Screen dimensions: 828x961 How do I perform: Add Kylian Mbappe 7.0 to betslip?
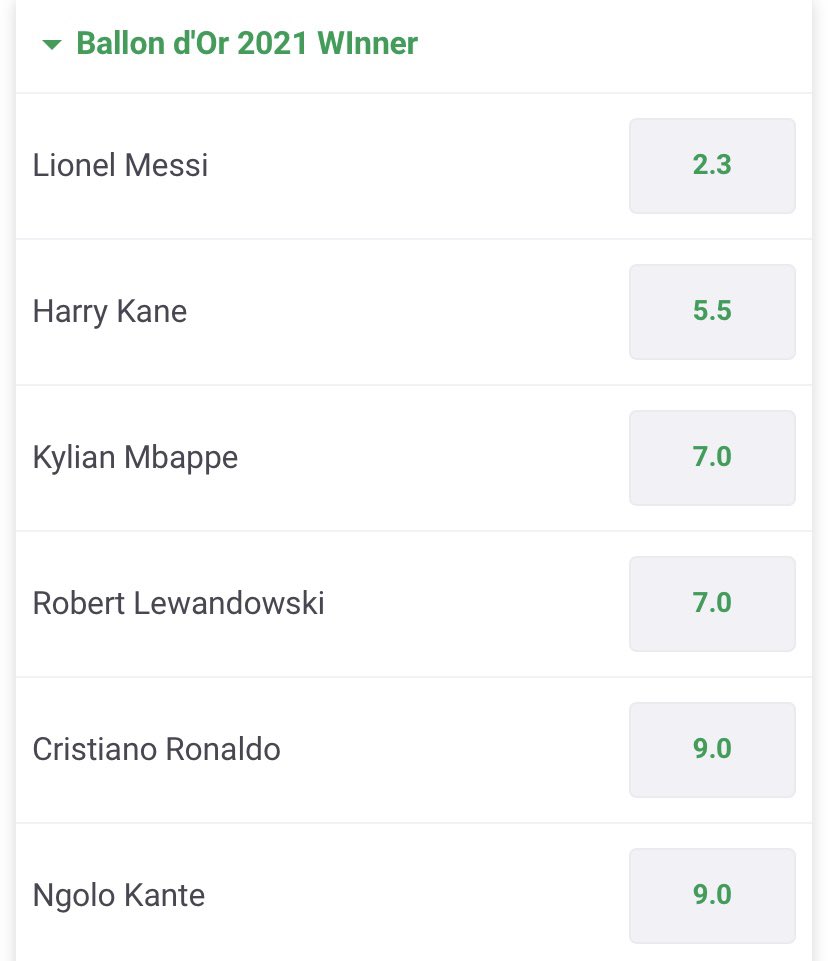tap(712, 458)
